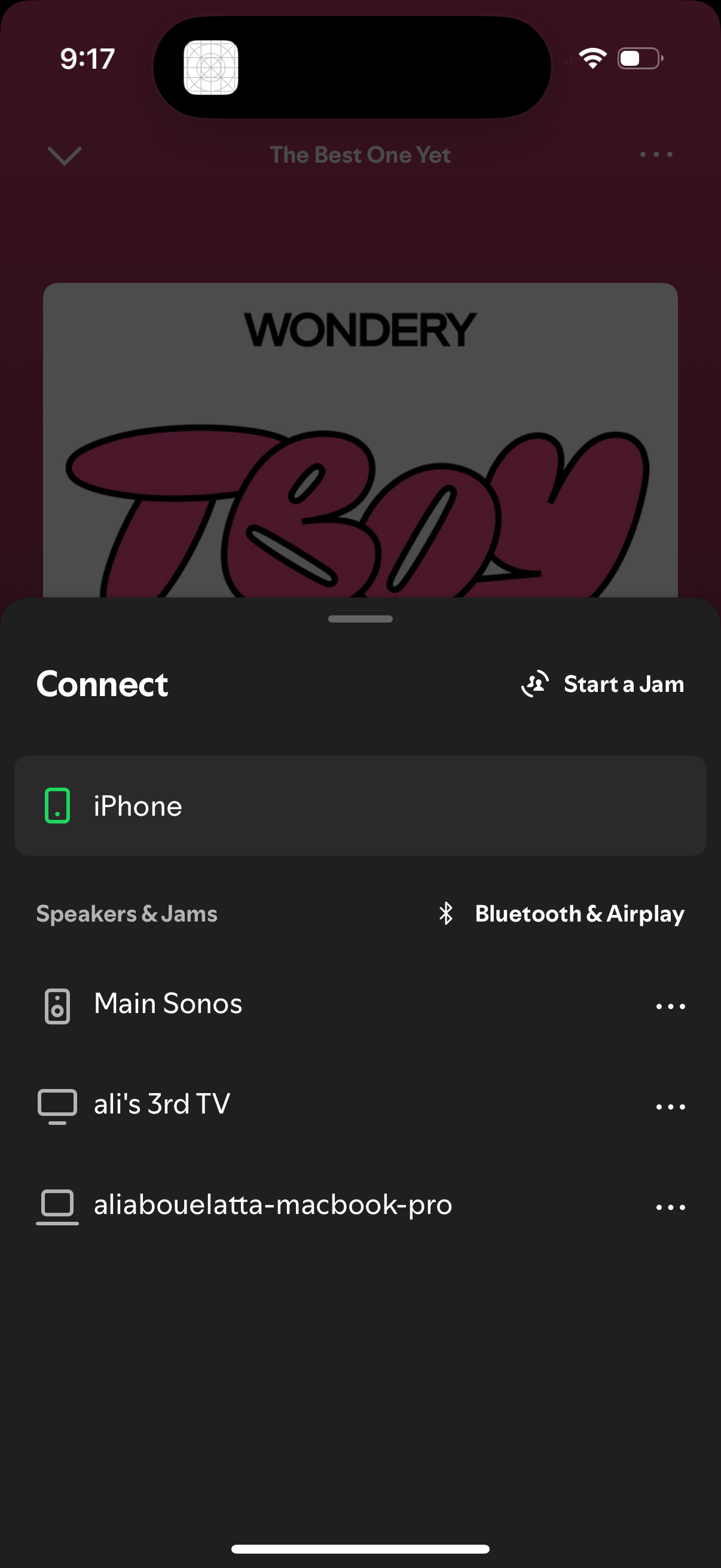The height and width of the screenshot is (1568, 721).
Task: Tap the green phone icon beside iPhone
Action: (x=58, y=806)
